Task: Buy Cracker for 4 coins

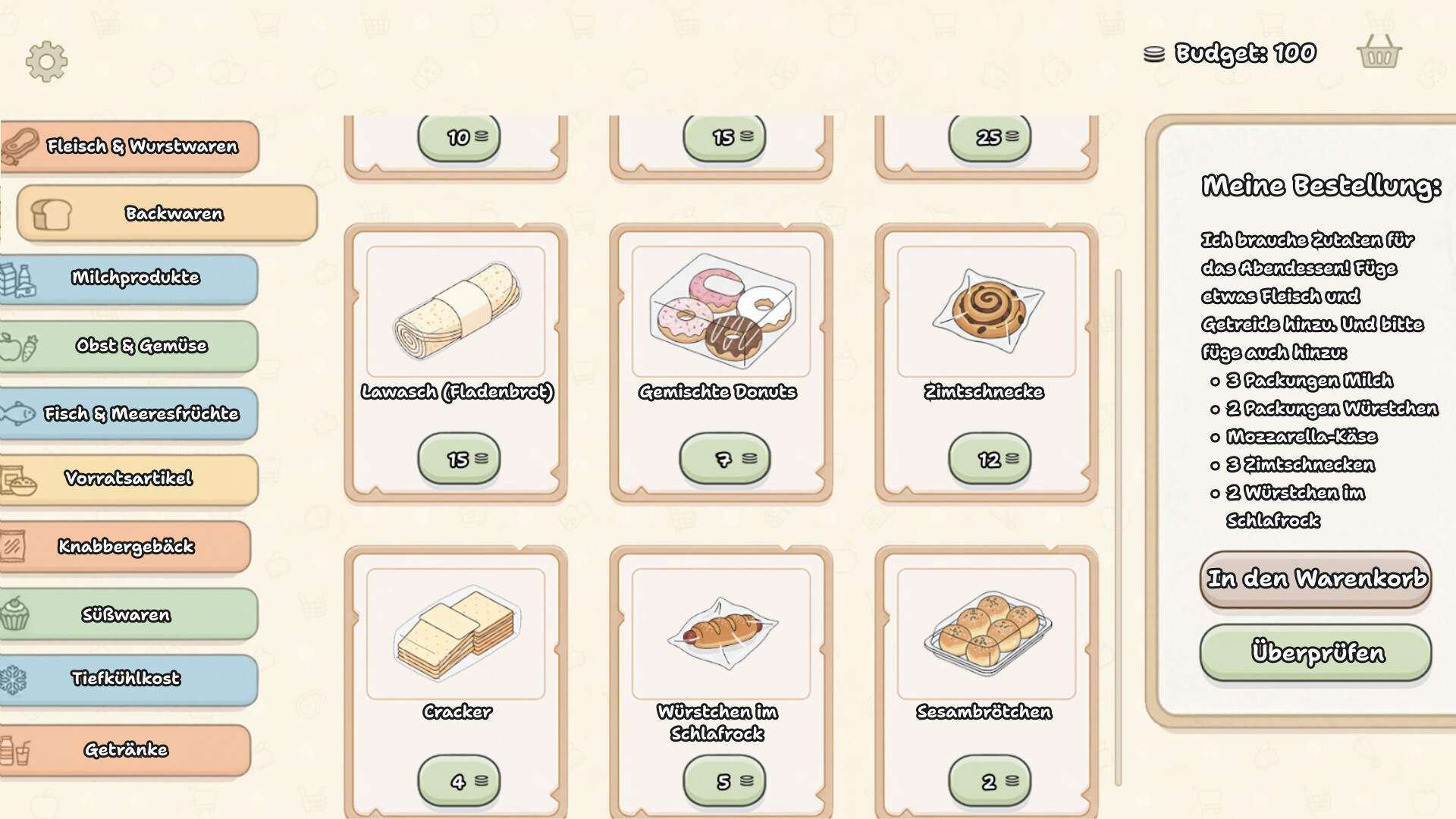Action: pos(459,780)
